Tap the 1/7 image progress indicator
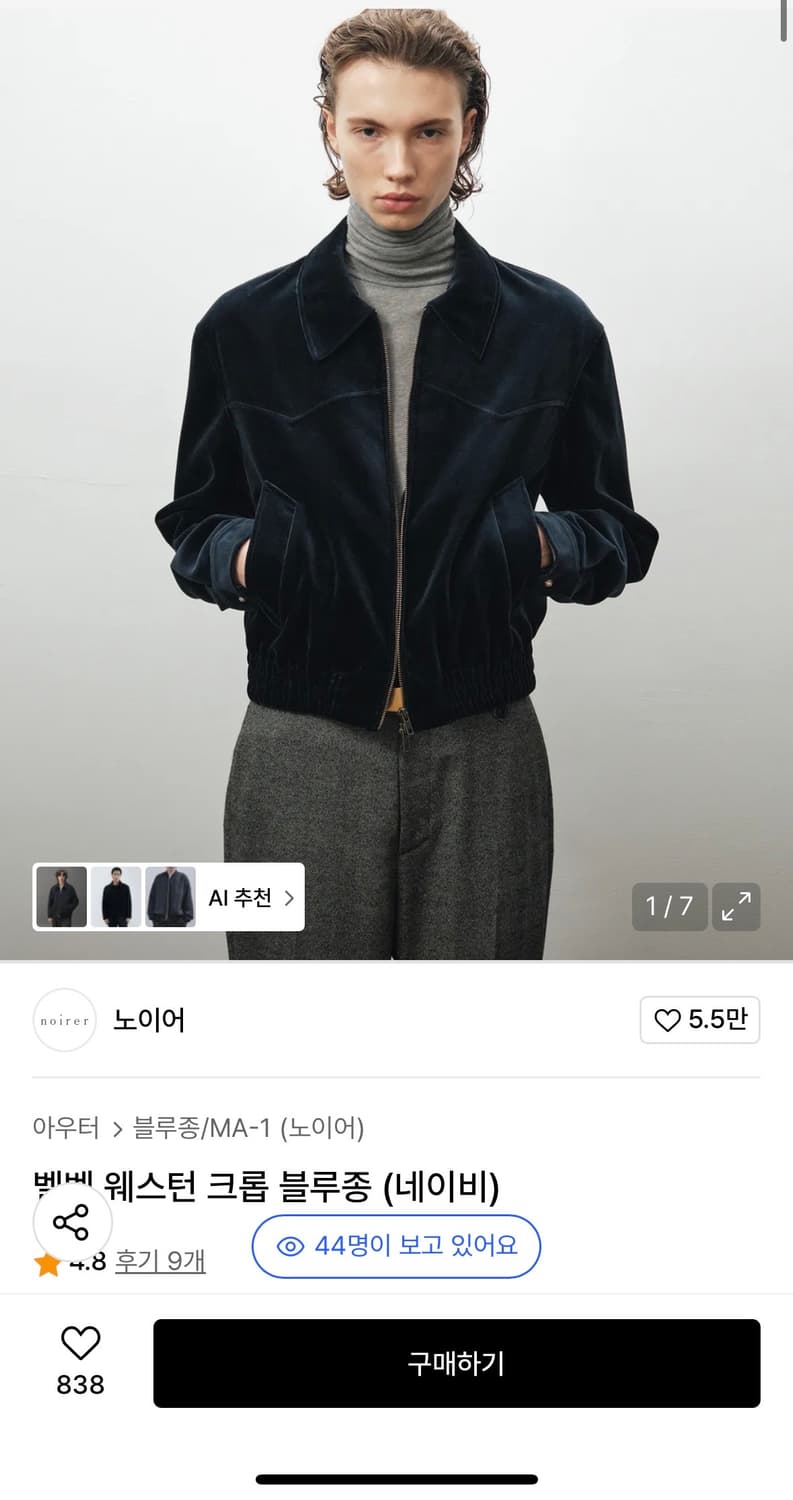Screen dimensions: 793x1500 point(669,907)
